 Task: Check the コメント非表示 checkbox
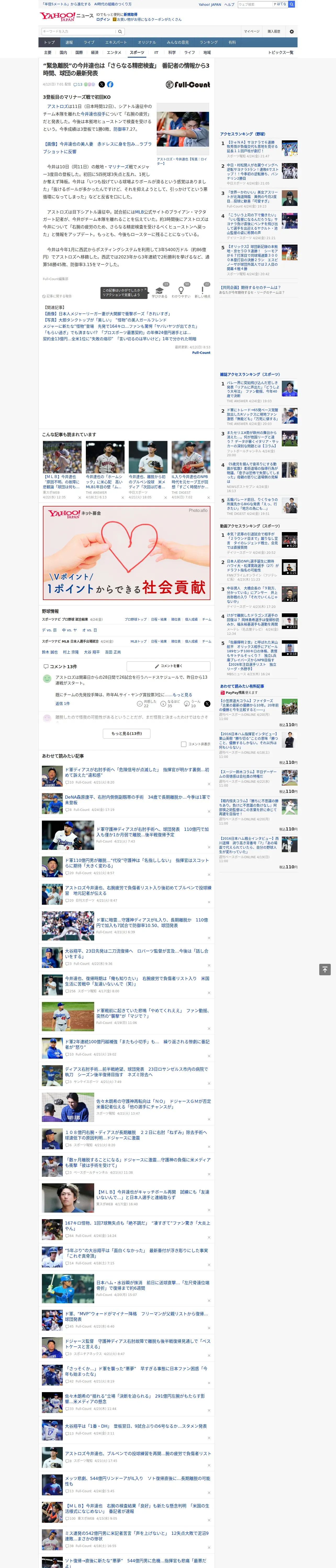tap(183, 744)
